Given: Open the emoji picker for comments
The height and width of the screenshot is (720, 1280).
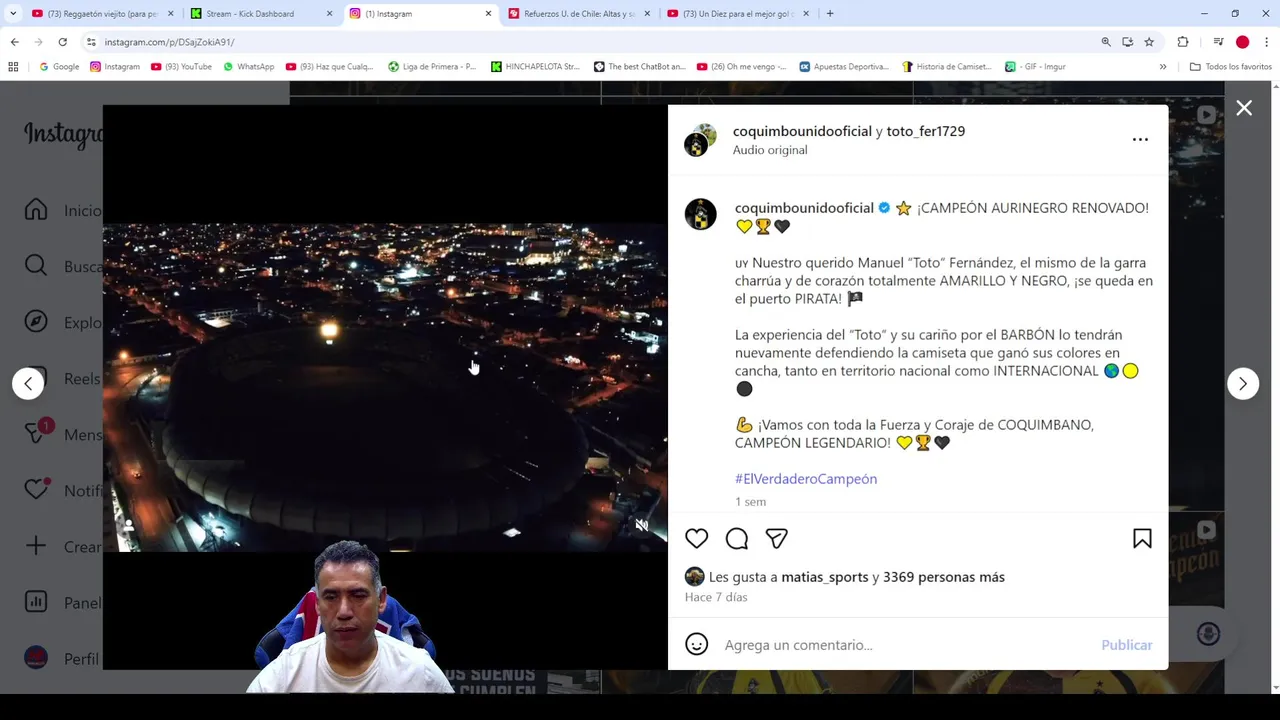Looking at the screenshot, I should click(696, 645).
